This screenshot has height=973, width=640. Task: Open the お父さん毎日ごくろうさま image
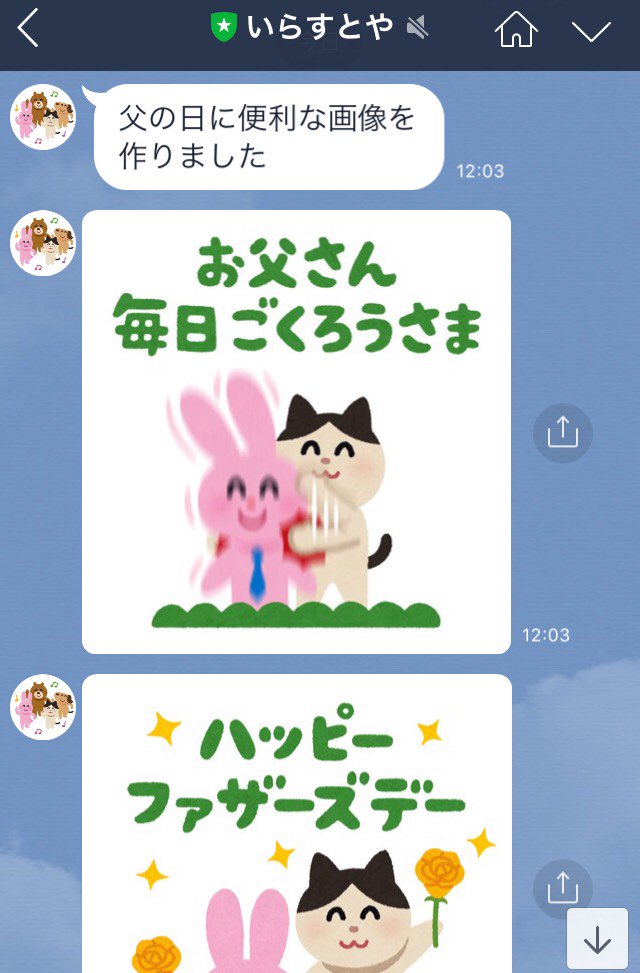(x=296, y=432)
